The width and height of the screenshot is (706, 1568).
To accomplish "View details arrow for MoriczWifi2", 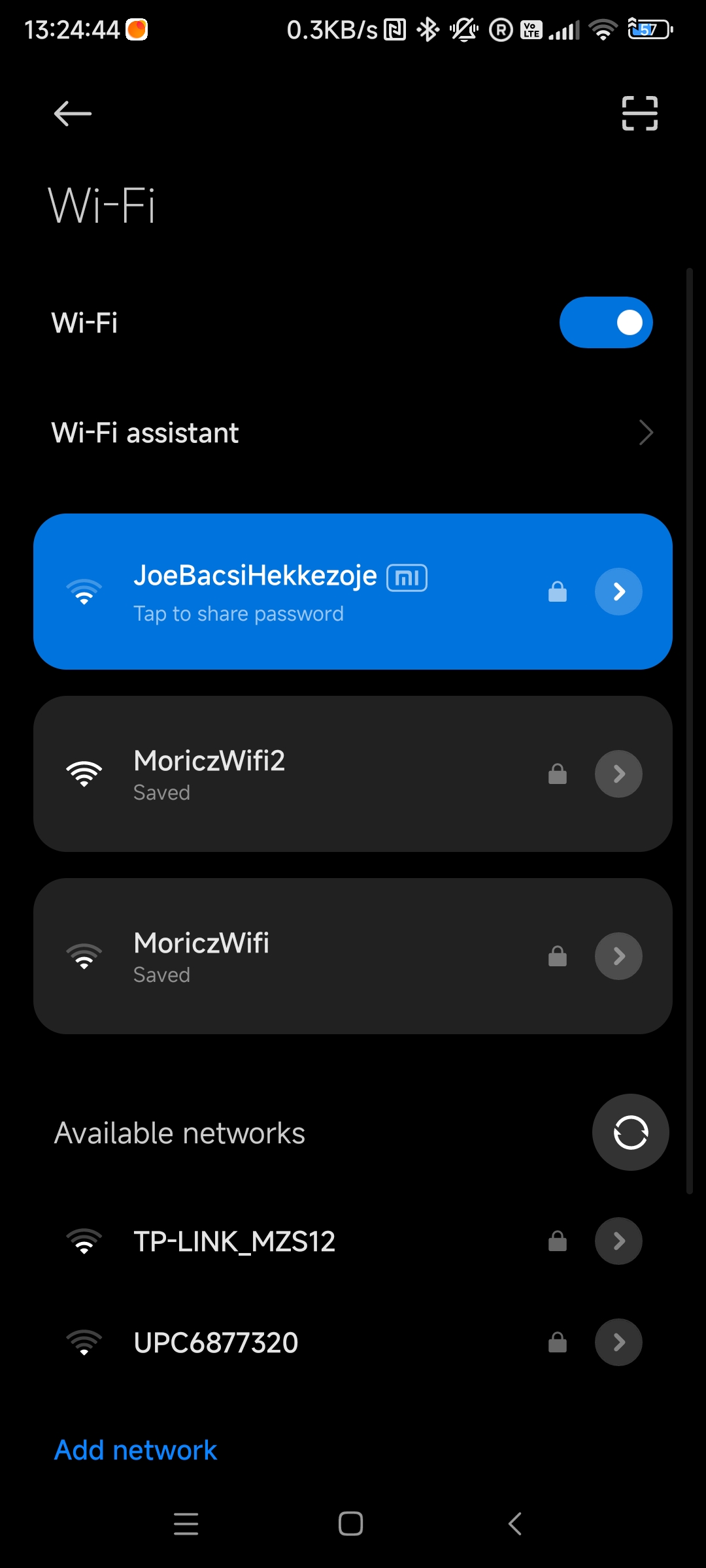I will [x=618, y=774].
